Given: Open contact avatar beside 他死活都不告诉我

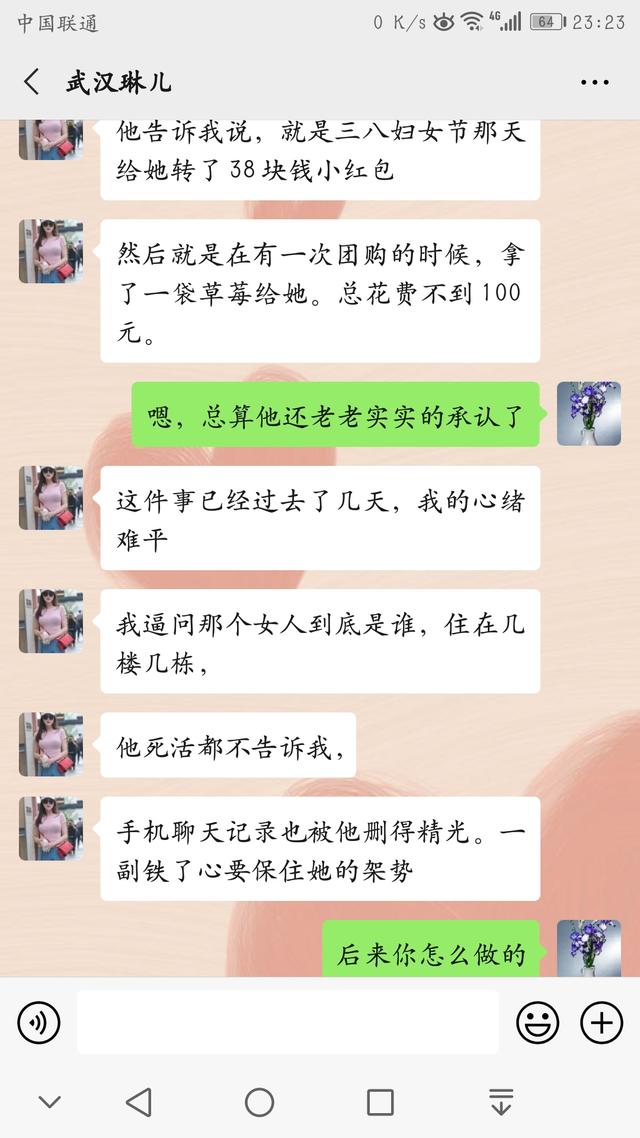Looking at the screenshot, I should 50,745.
